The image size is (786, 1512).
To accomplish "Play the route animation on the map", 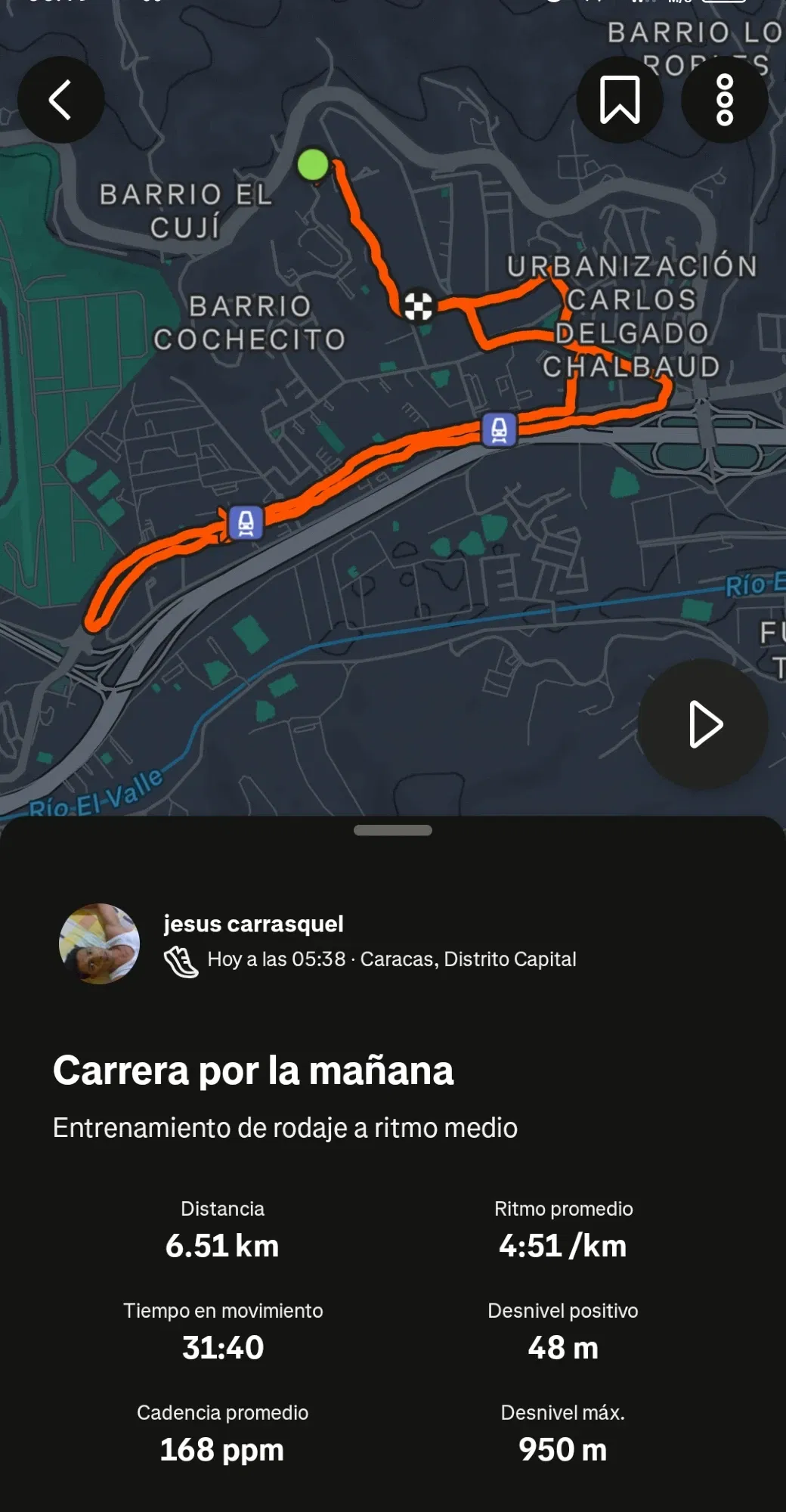I will pos(703,724).
